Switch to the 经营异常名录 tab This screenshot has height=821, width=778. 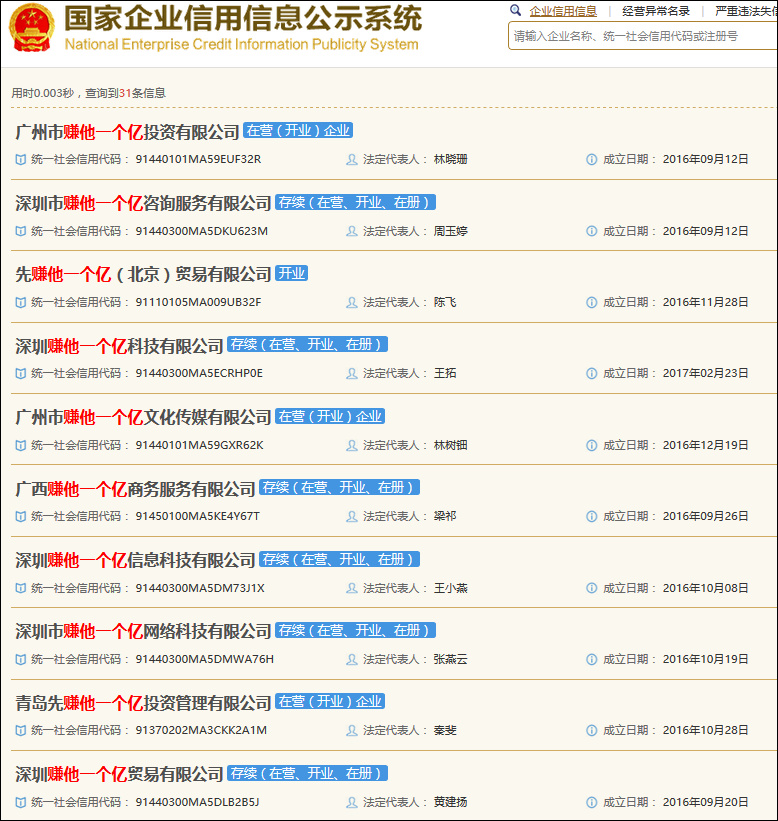point(656,11)
